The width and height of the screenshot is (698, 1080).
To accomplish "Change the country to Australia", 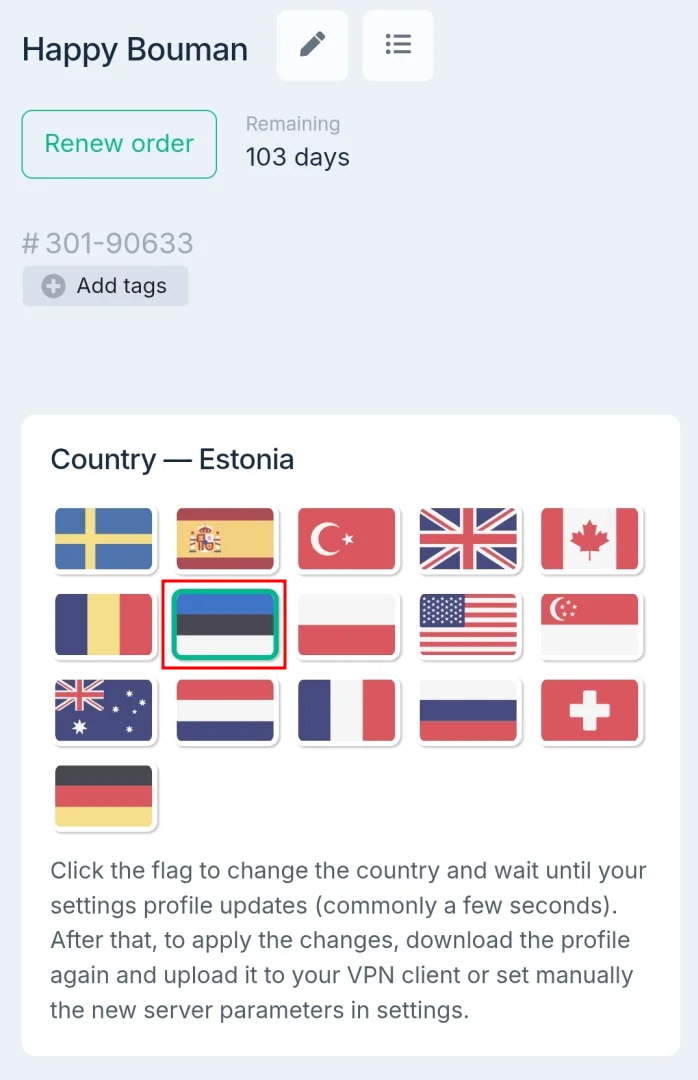I will tap(104, 711).
